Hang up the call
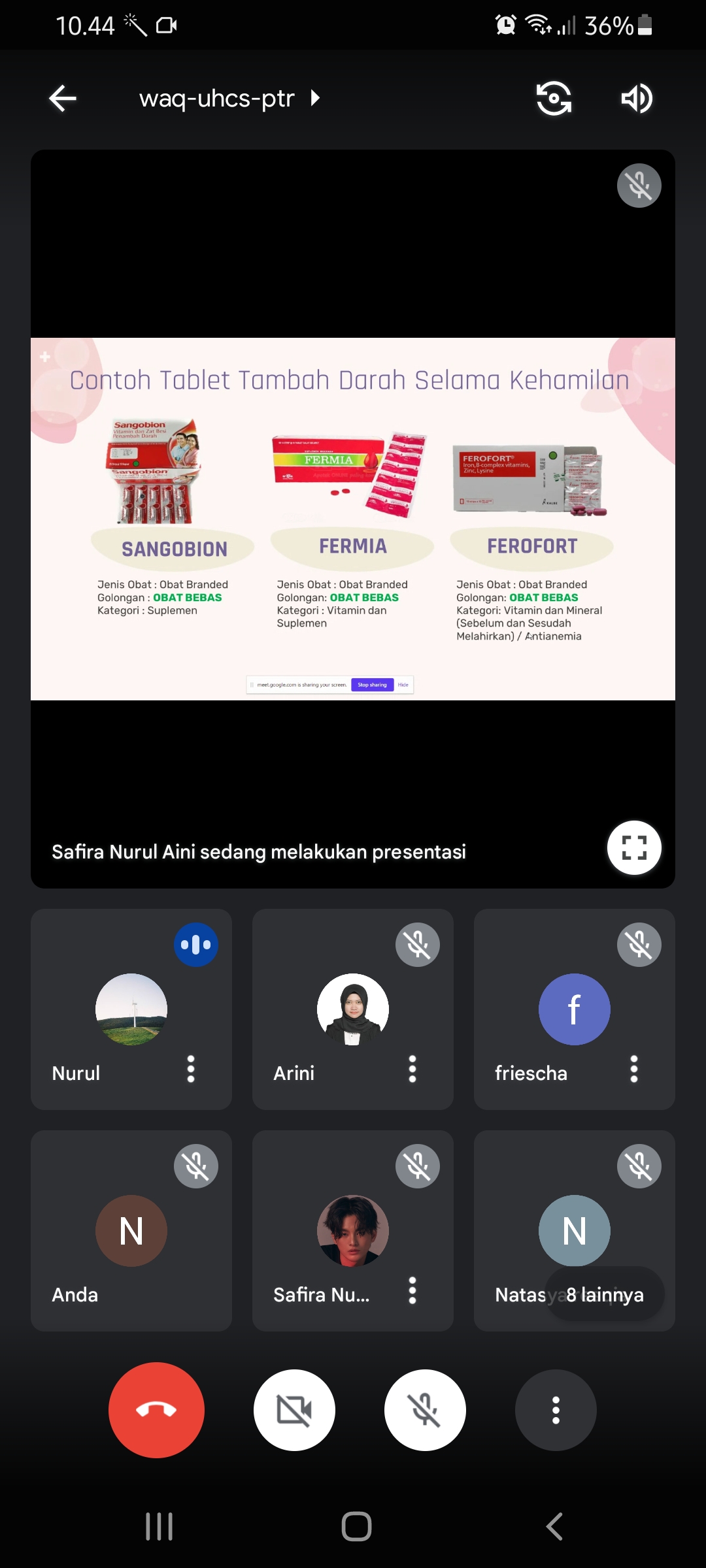Screen dimensions: 706x1568 coord(156,1410)
